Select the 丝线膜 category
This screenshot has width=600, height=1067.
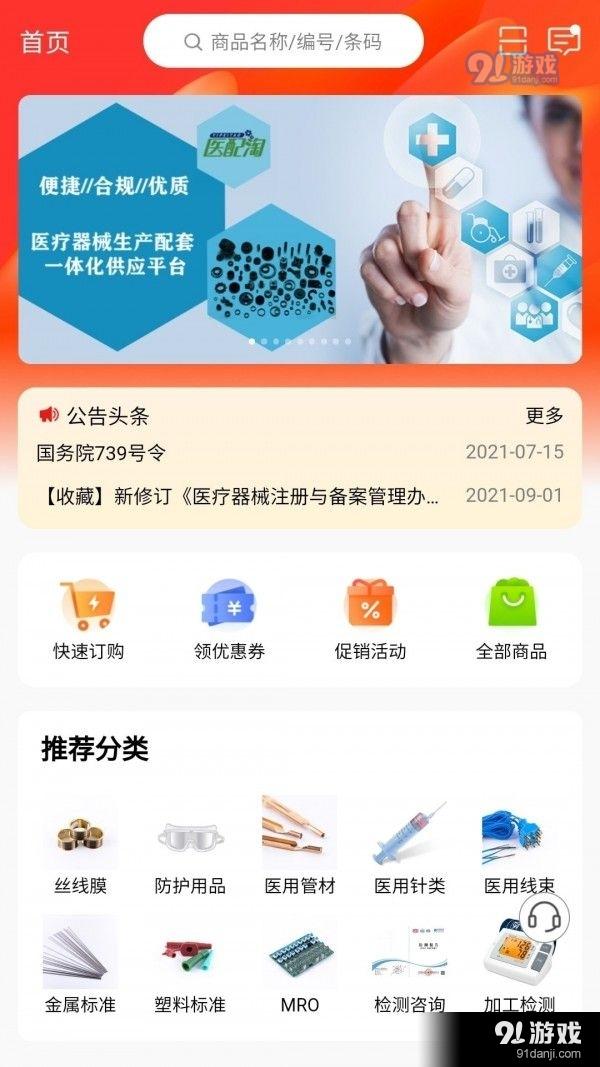click(80, 846)
